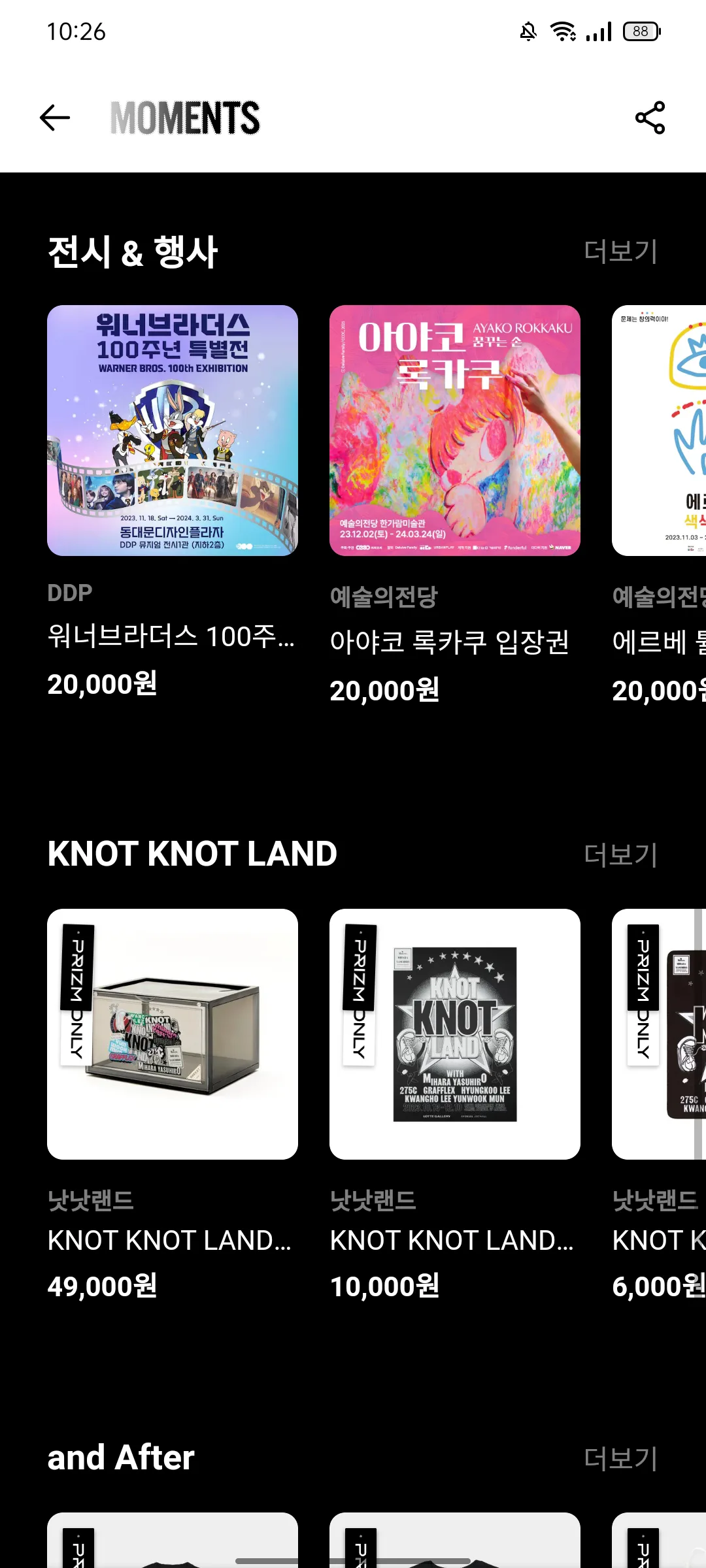
Task: Tap 더보기 next to and After
Action: [620, 1458]
